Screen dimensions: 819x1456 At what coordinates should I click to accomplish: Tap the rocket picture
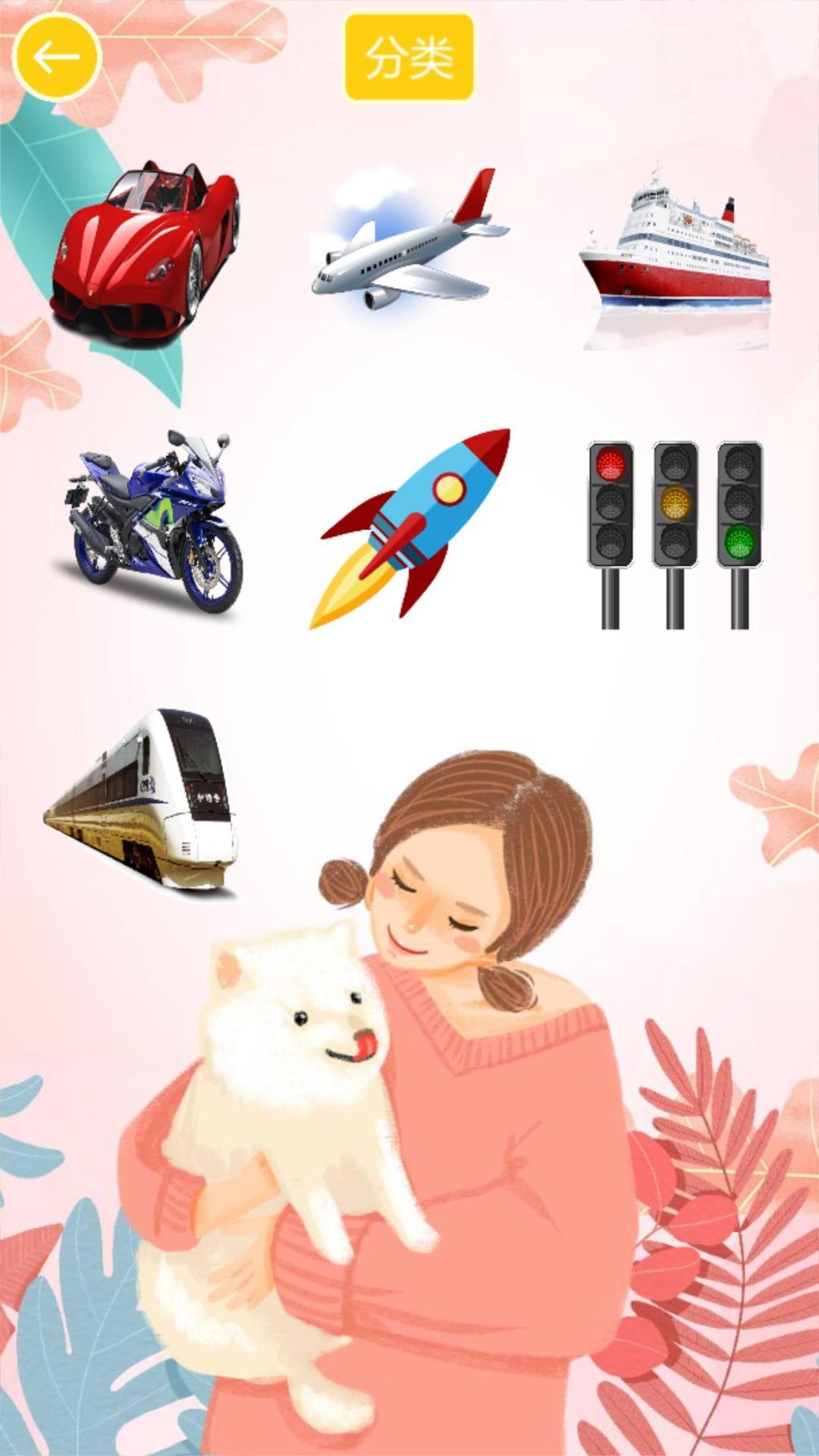[x=409, y=529]
